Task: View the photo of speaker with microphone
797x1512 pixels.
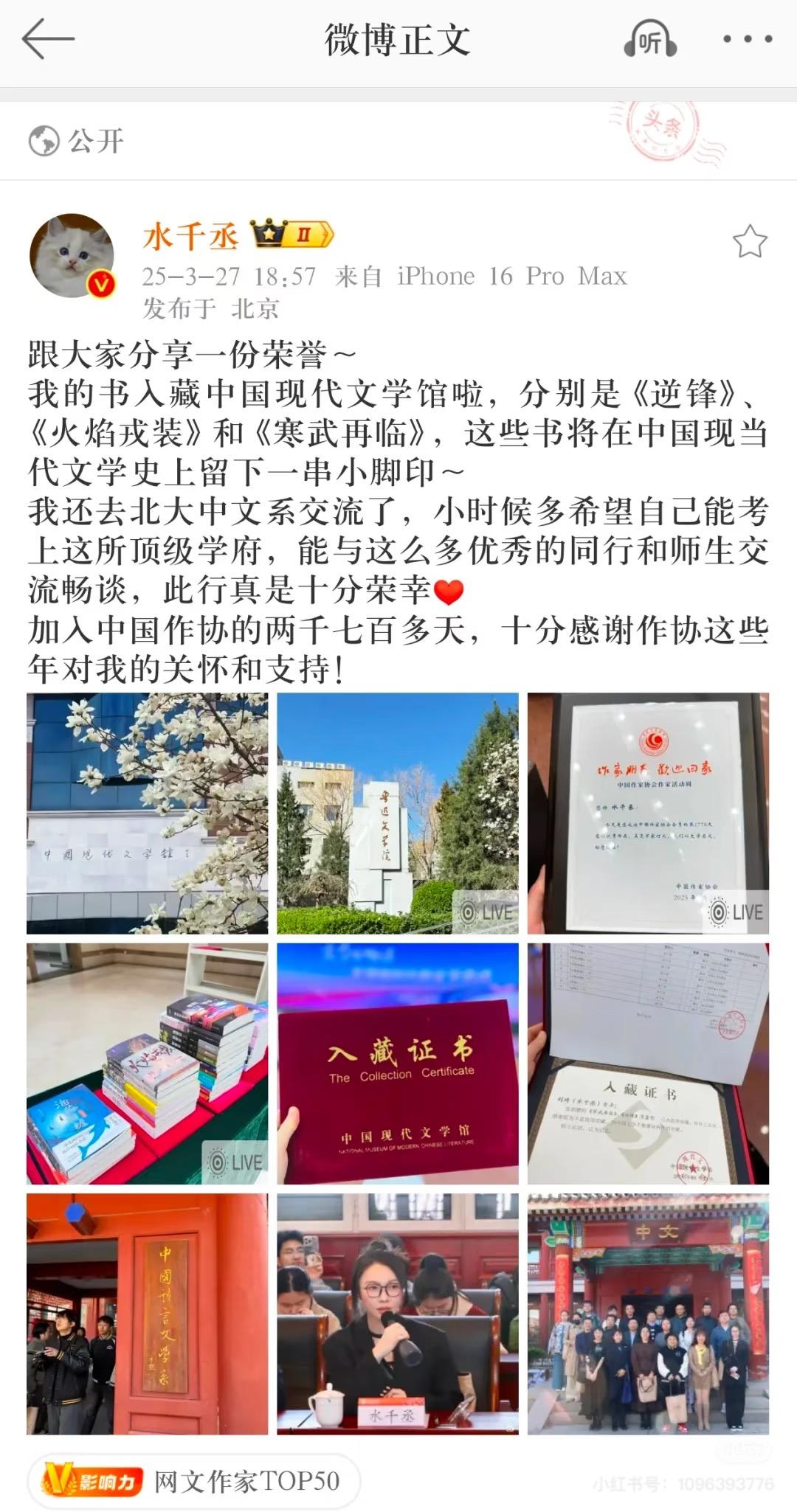Action: [x=398, y=1314]
